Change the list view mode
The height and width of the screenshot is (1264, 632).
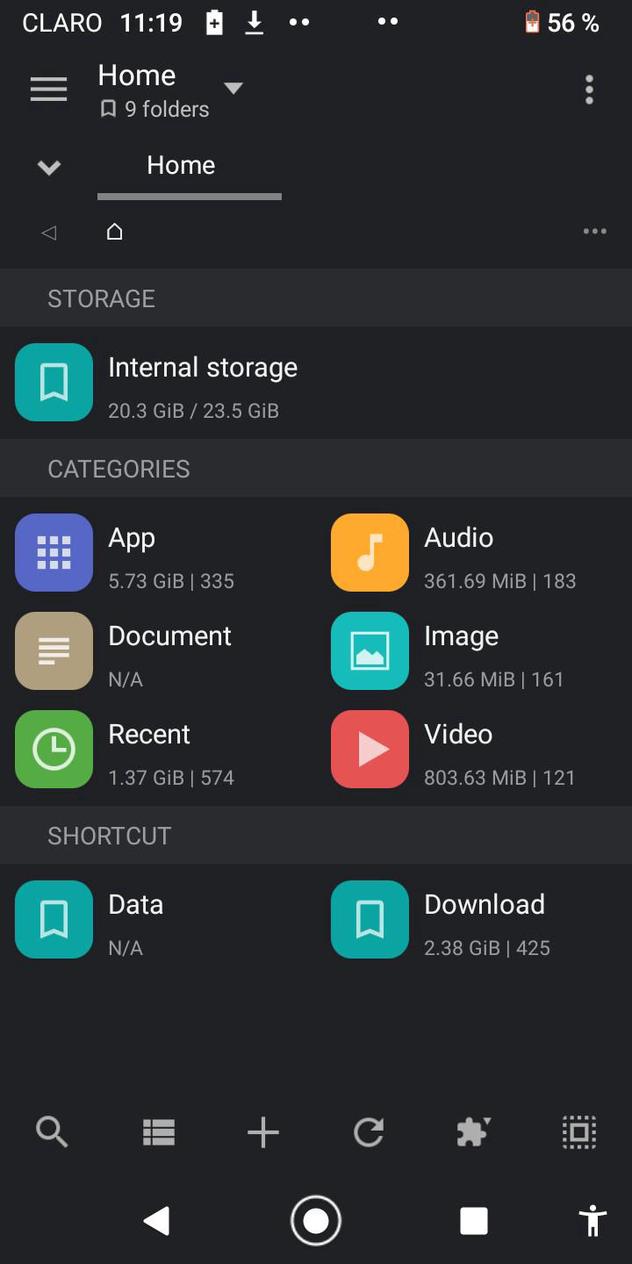pyautogui.click(x=158, y=1132)
